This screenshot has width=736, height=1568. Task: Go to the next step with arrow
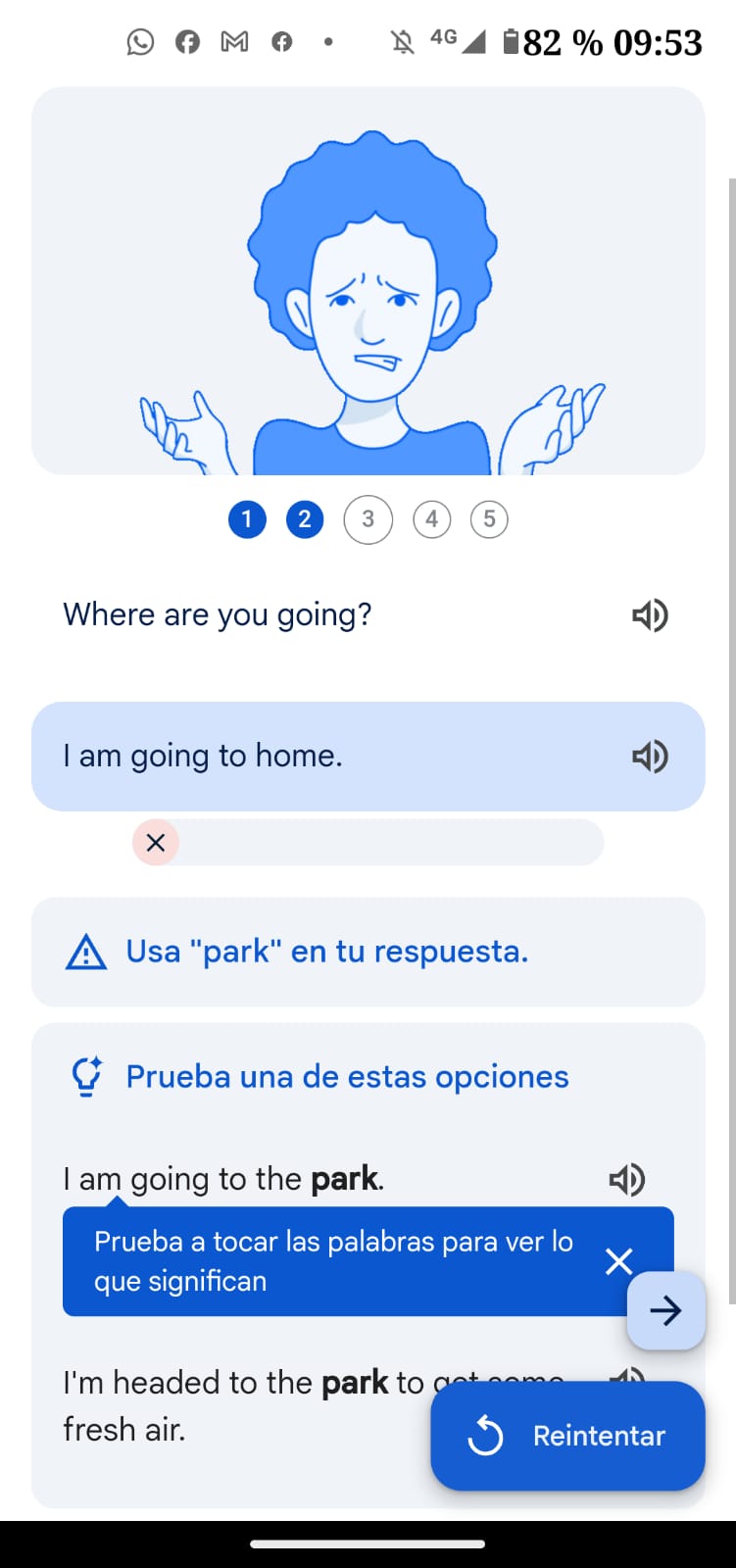[666, 1311]
